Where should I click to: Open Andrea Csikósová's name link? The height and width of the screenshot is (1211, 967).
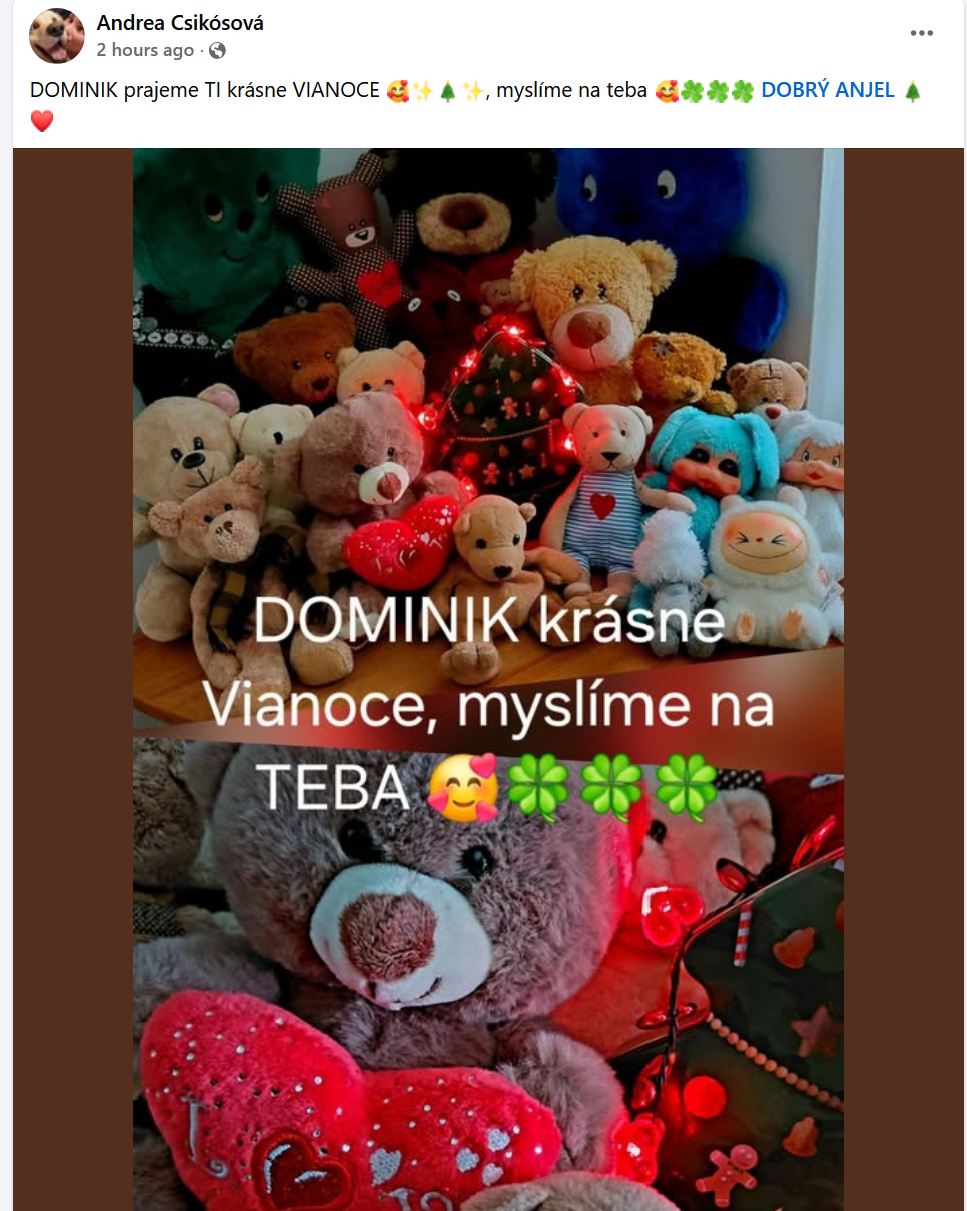tap(180, 23)
